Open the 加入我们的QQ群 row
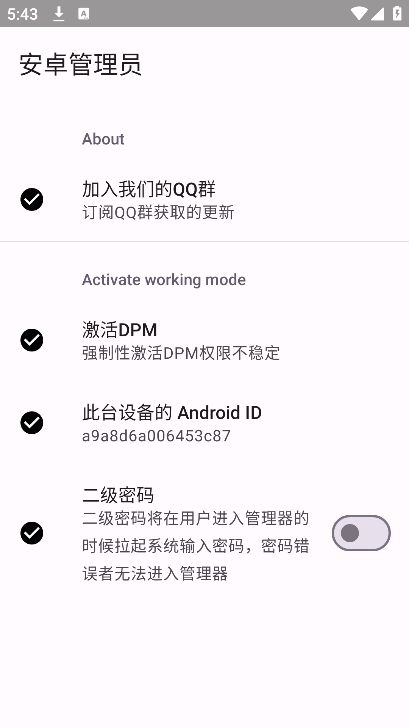Viewport: 409px width, 728px height. pos(204,200)
